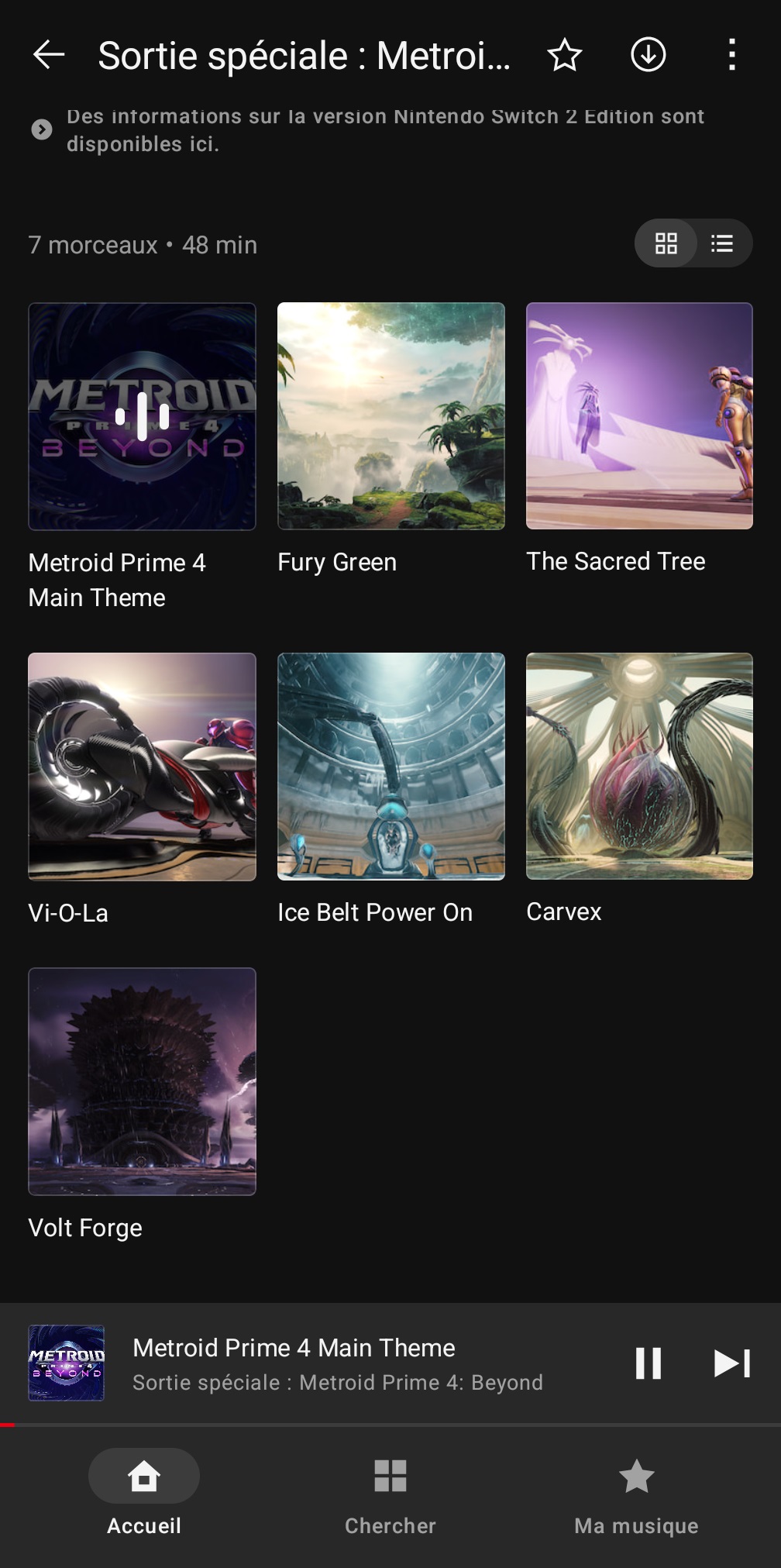Screen dimensions: 781x1568
Task: Switch to list view
Action: click(x=722, y=243)
